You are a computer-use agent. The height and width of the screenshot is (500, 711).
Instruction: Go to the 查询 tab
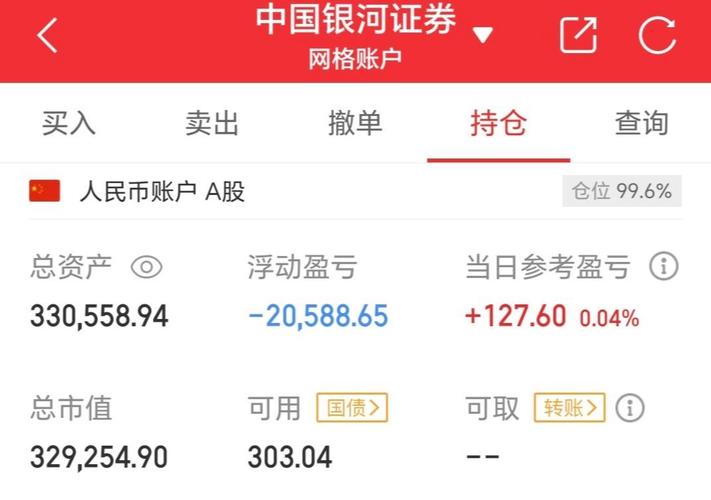[x=641, y=124]
